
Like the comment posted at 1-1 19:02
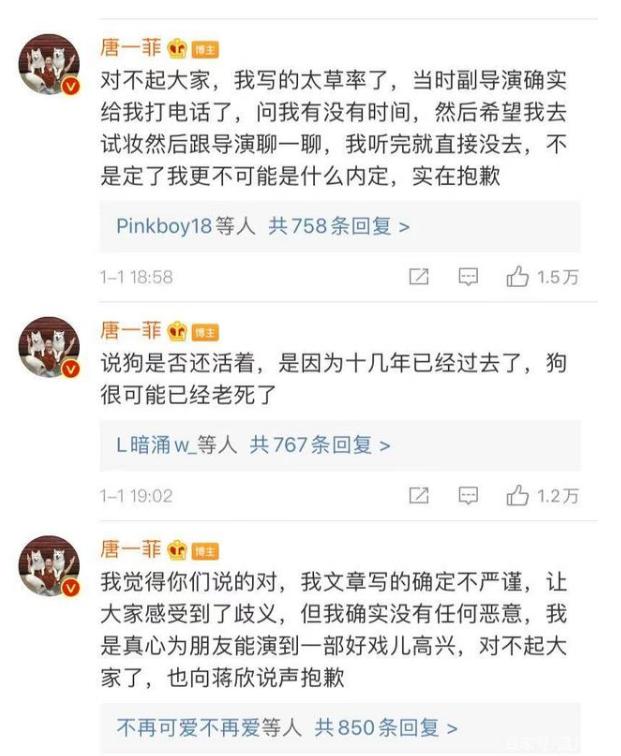[x=517, y=495]
